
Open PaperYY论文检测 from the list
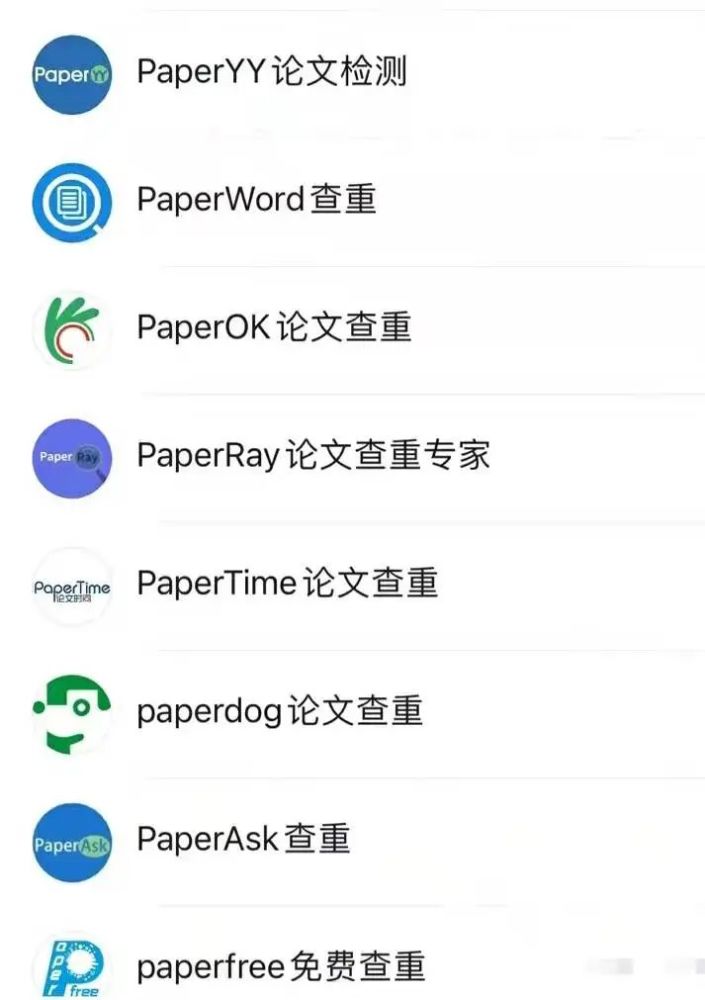pyautogui.click(x=271, y=73)
